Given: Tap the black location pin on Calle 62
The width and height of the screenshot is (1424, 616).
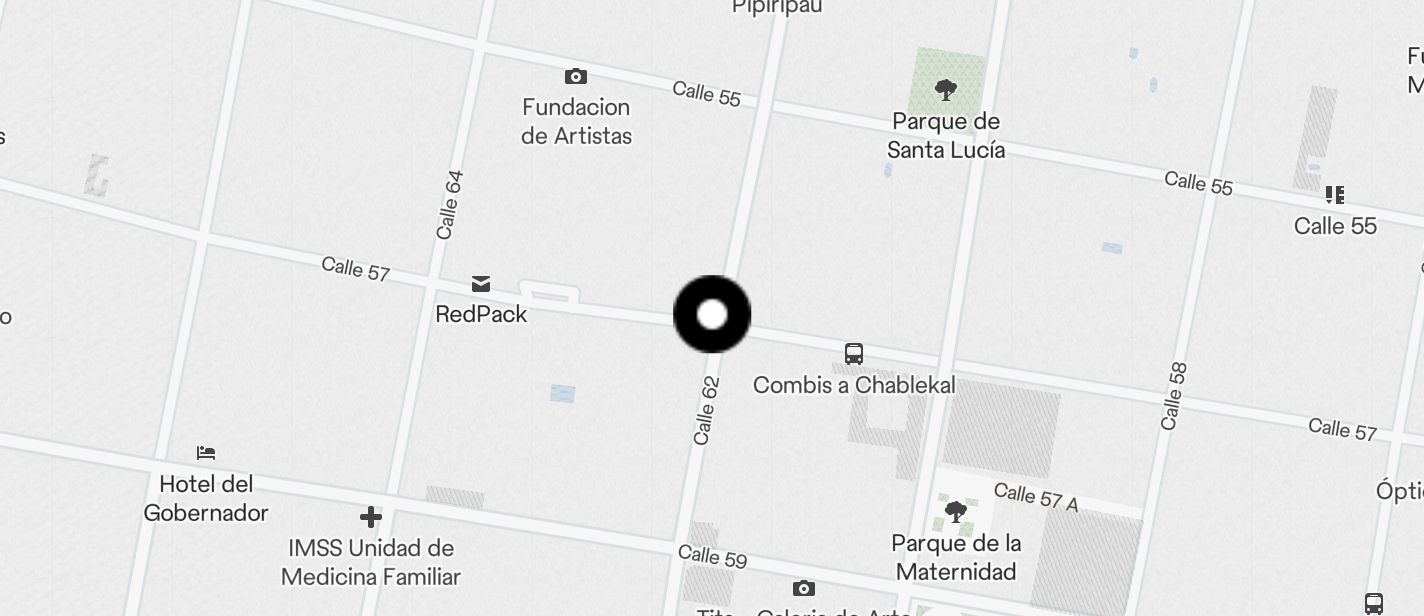Looking at the screenshot, I should coord(712,315).
